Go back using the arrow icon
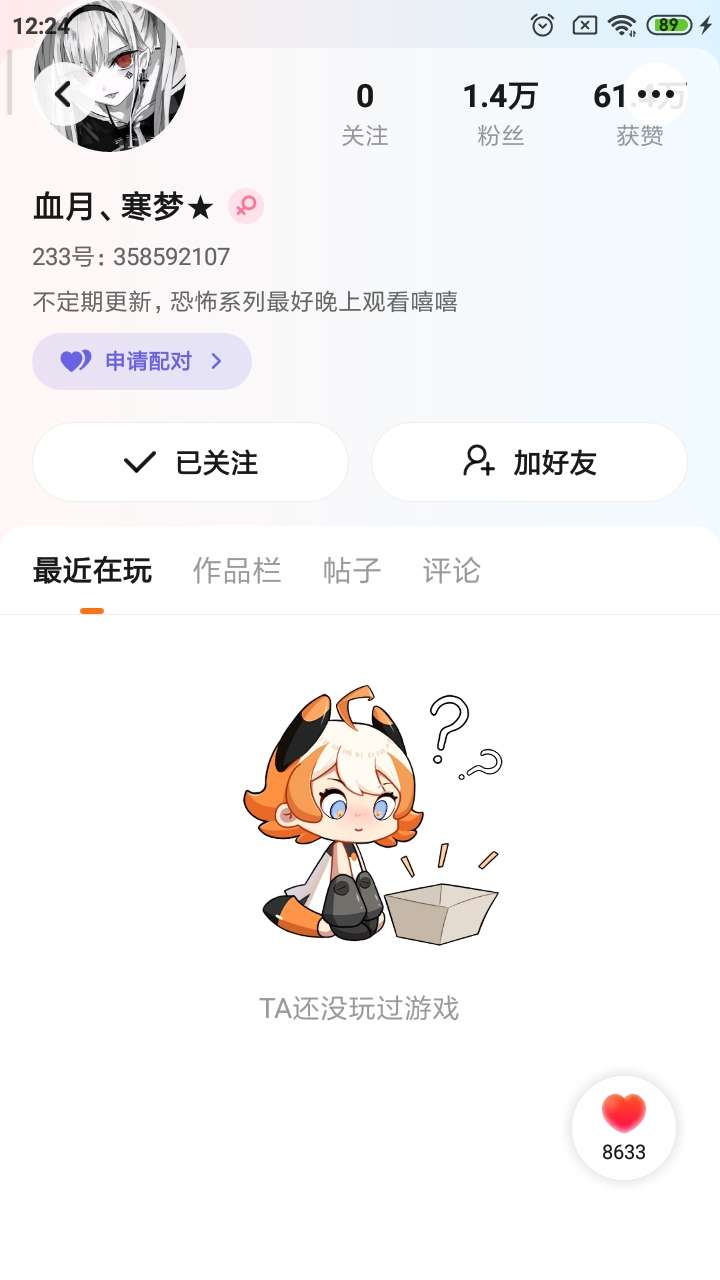This screenshot has height=1280, width=720. pos(64,94)
